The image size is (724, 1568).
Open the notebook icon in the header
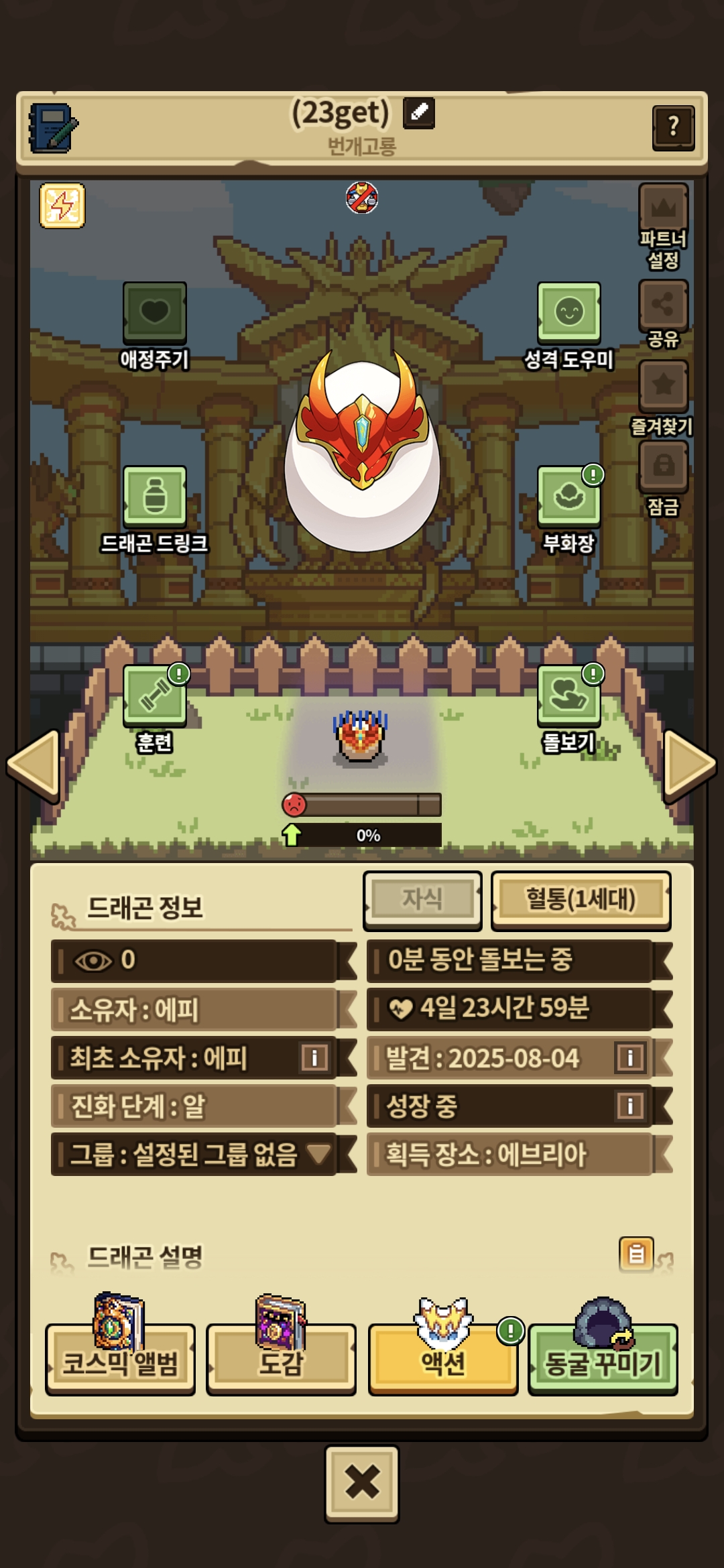click(53, 127)
